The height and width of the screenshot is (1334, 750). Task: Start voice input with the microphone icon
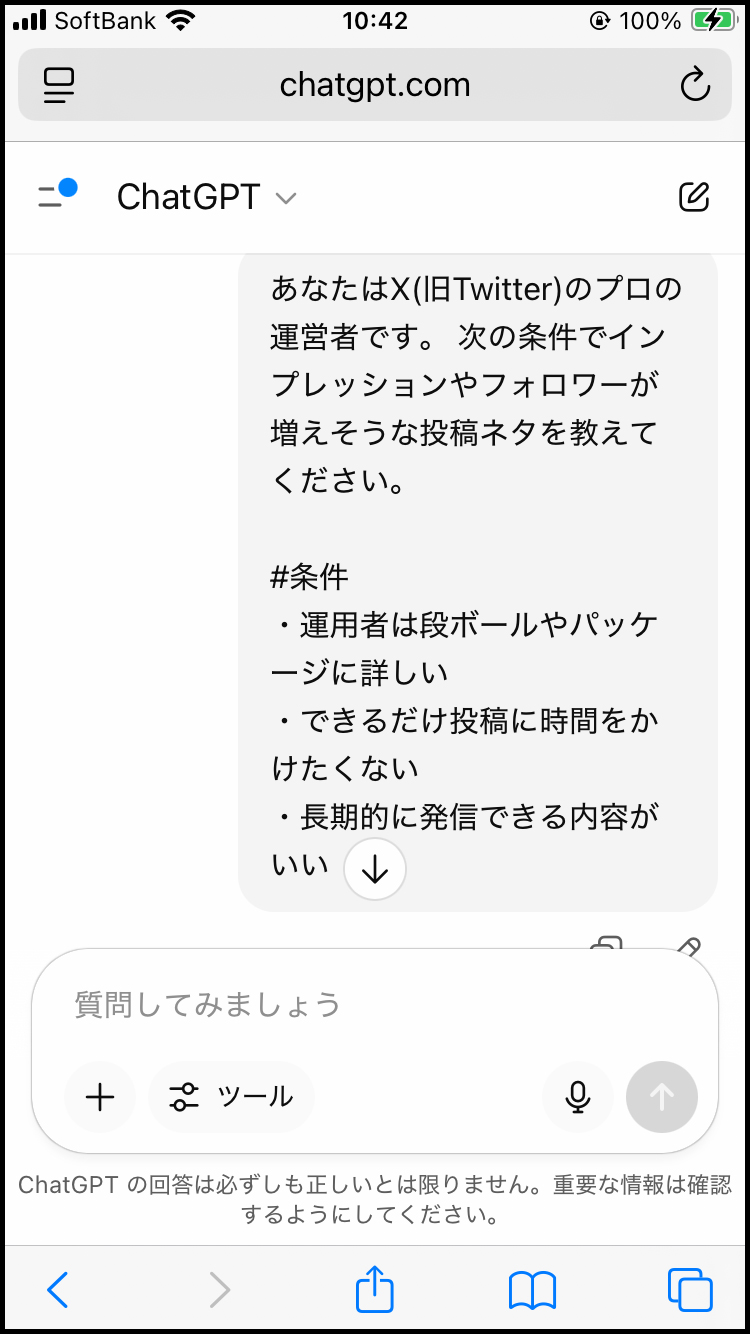[578, 1097]
